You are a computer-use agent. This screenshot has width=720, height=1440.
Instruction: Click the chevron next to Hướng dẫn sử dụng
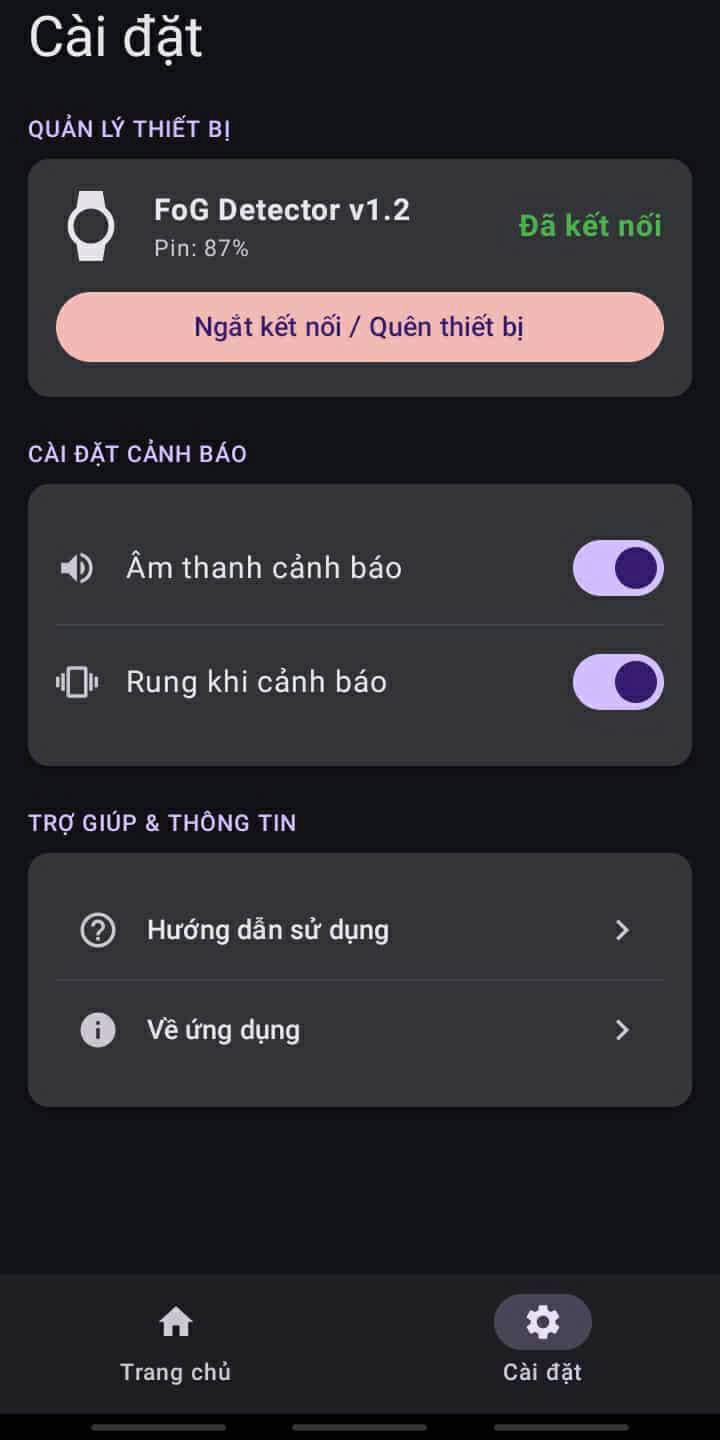point(622,930)
